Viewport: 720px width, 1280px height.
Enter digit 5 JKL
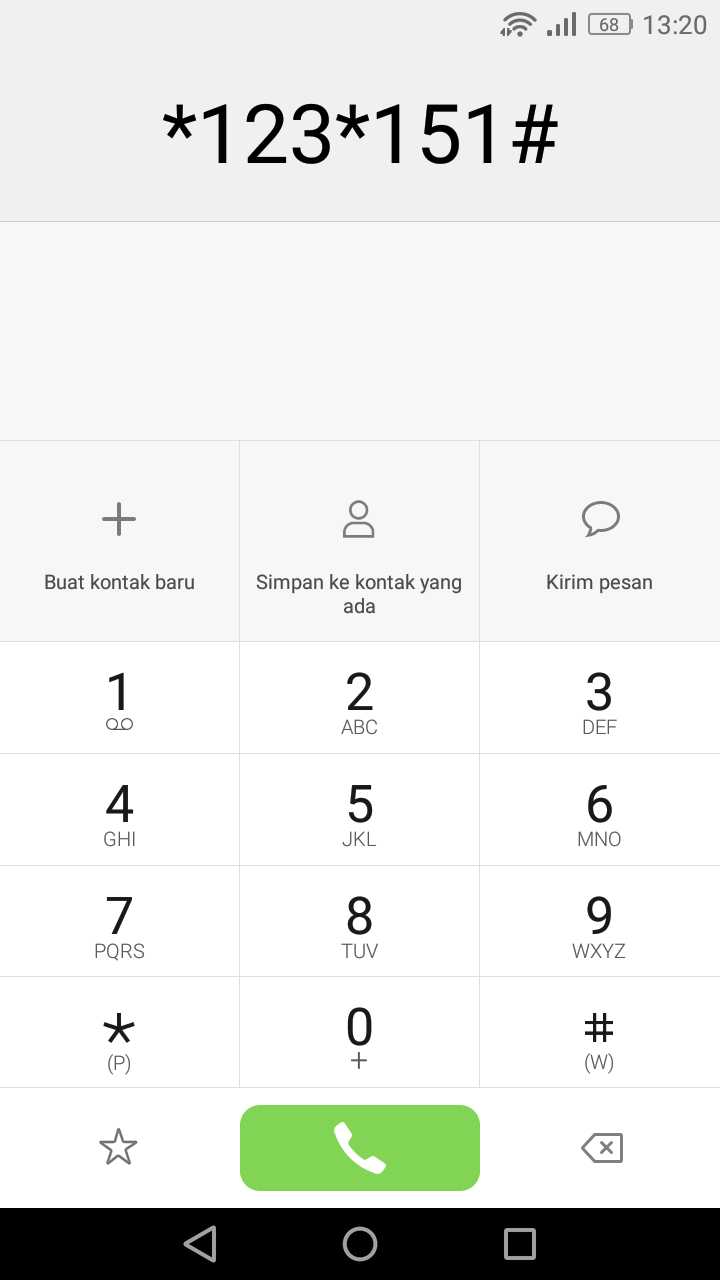[x=359, y=810]
